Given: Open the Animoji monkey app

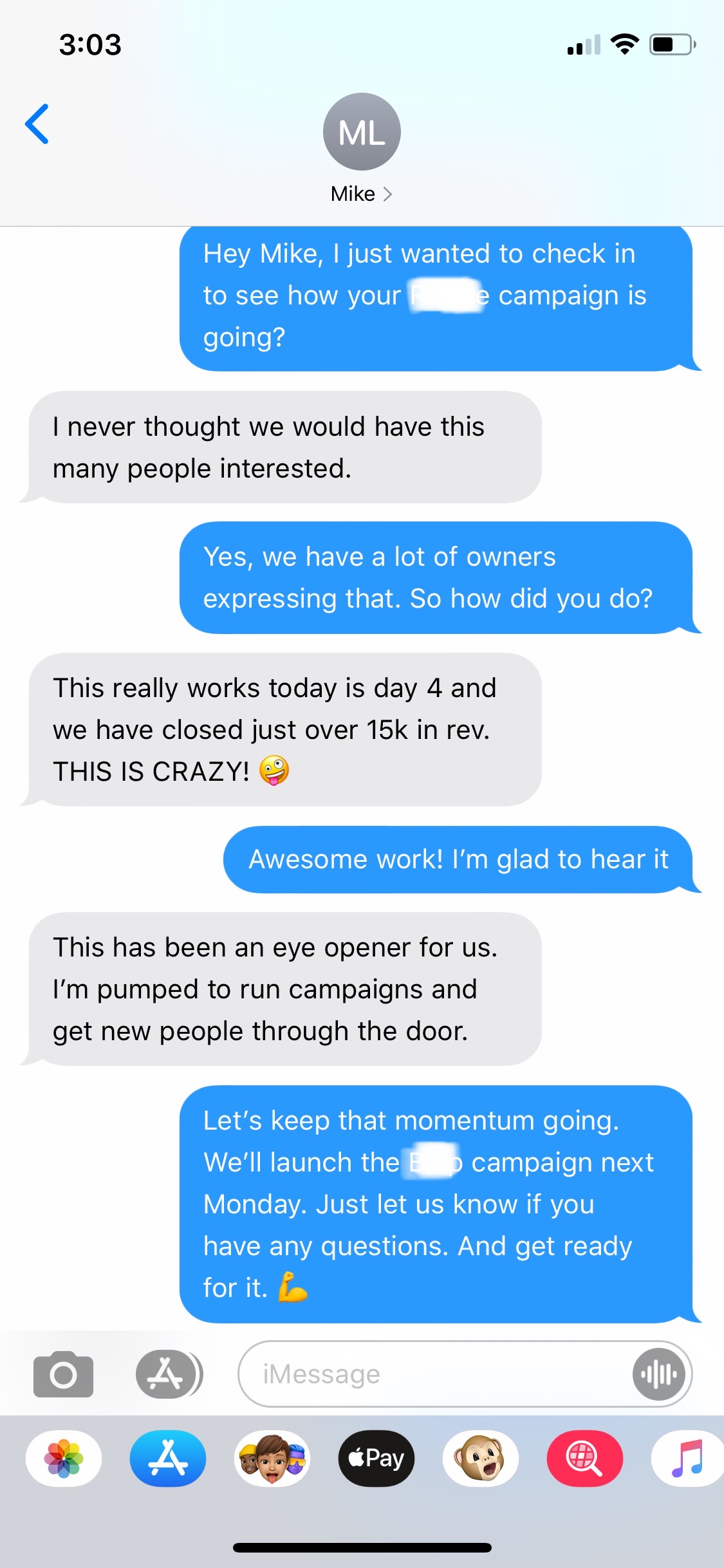Looking at the screenshot, I should click(481, 1459).
